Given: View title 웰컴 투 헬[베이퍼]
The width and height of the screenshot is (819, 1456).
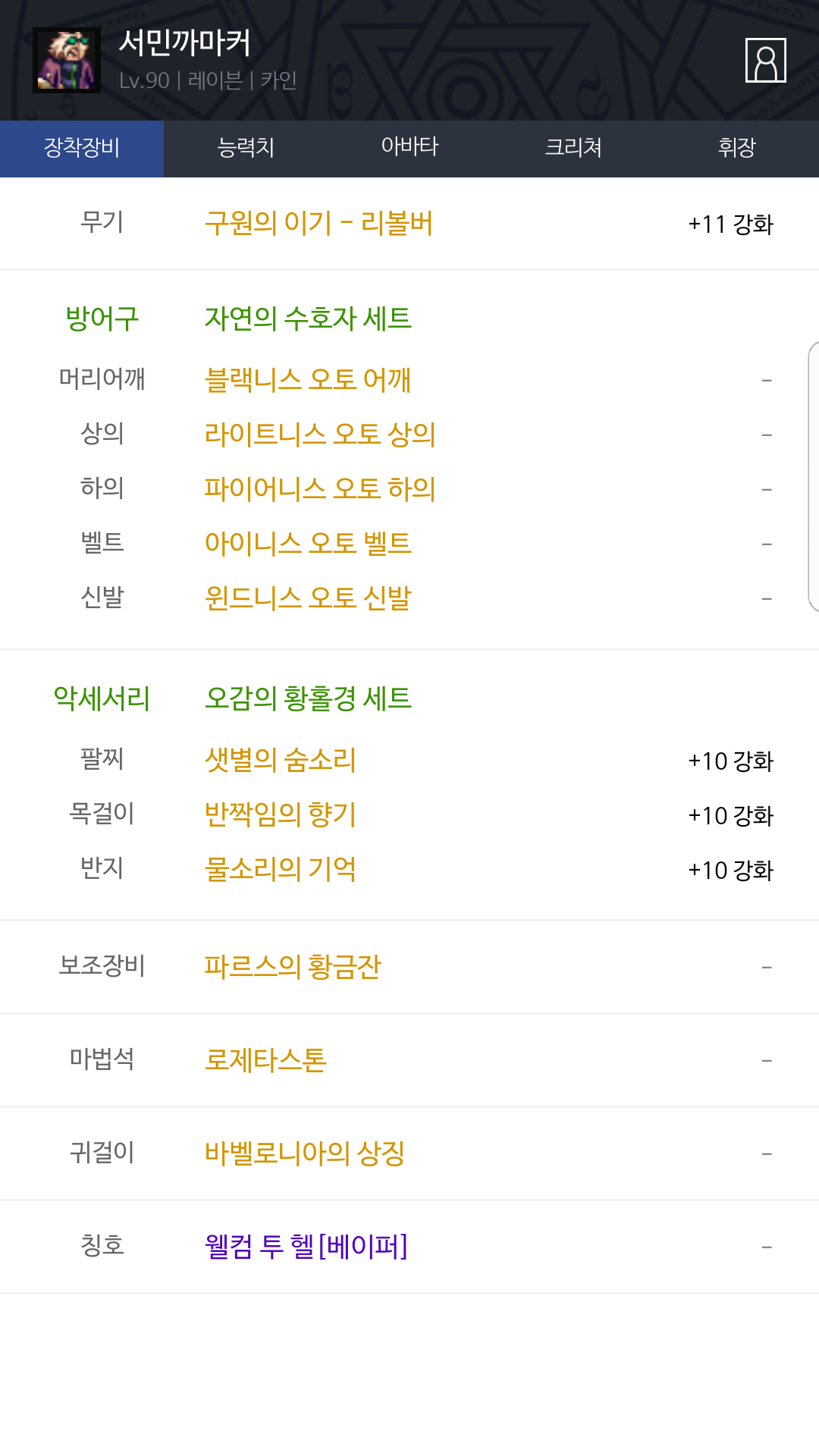Looking at the screenshot, I should point(306,1246).
